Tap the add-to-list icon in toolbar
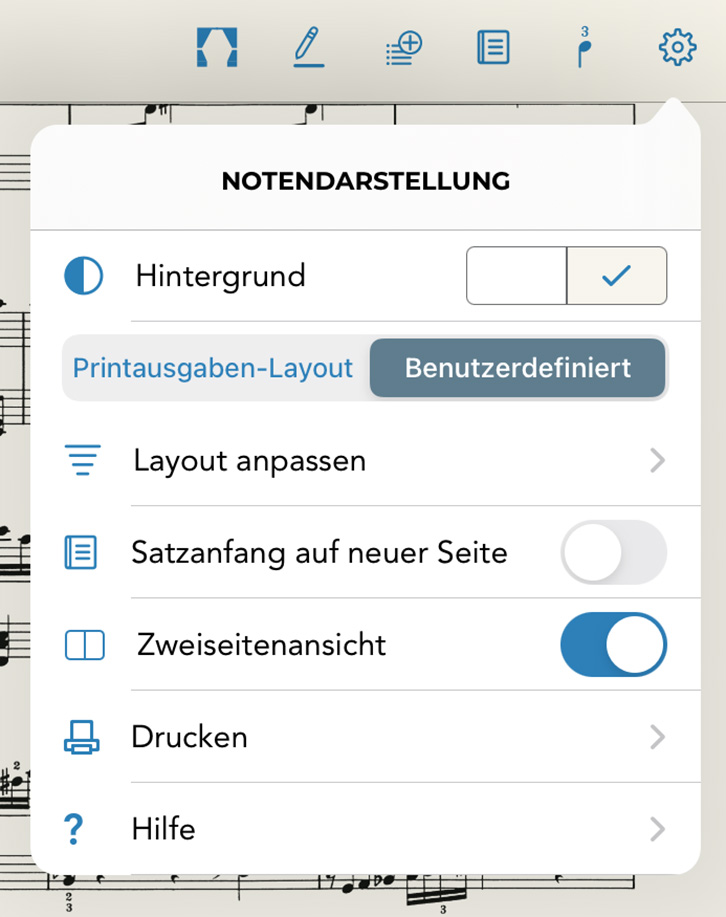The width and height of the screenshot is (726, 917). pos(404,48)
